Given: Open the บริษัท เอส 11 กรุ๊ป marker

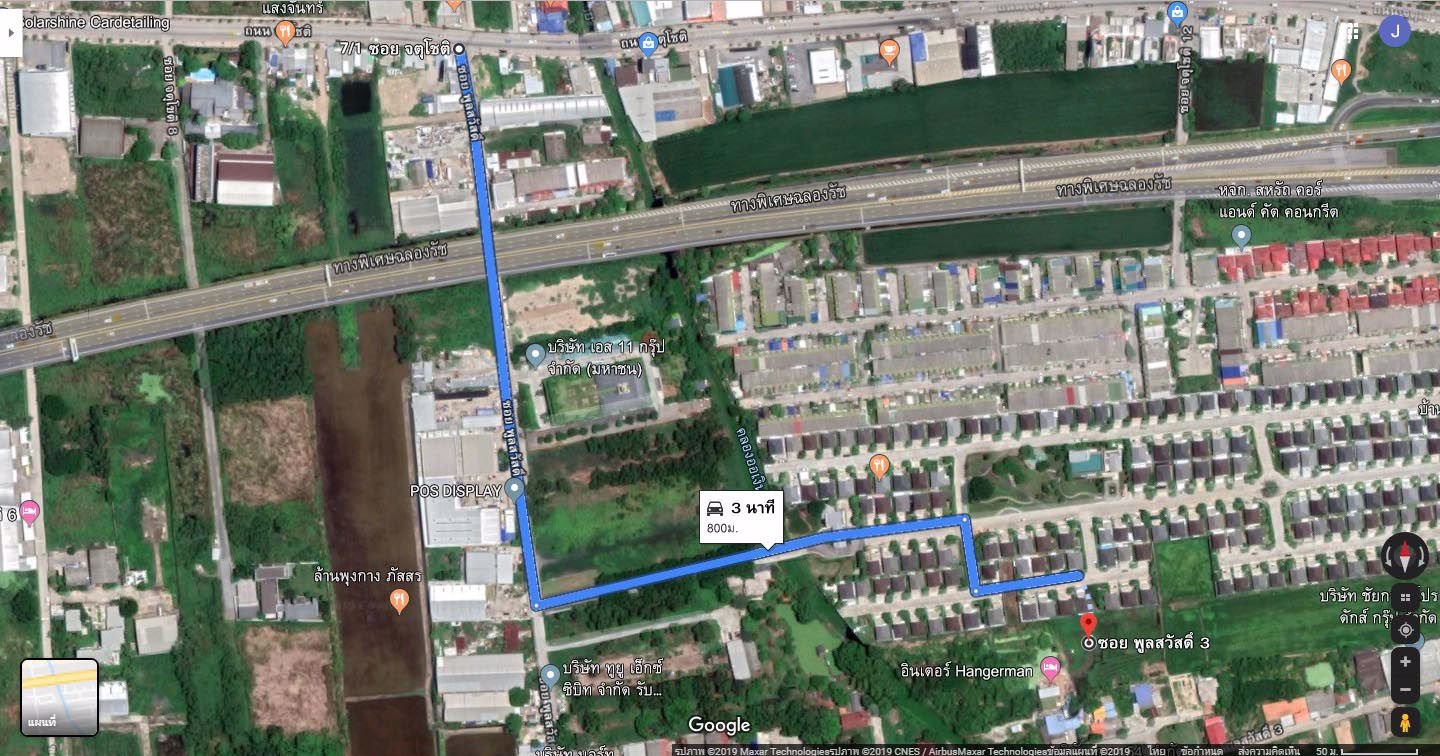Looking at the screenshot, I should tap(535, 354).
